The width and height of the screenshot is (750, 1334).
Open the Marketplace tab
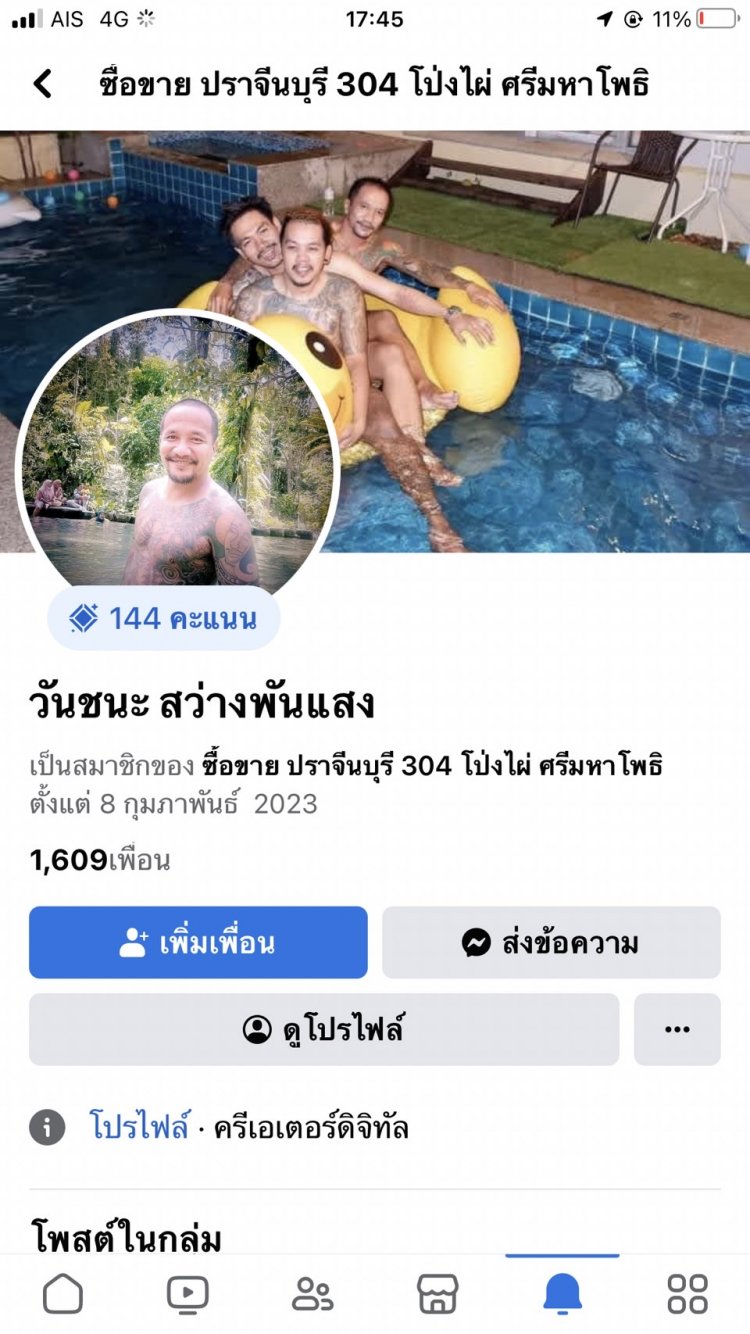pyautogui.click(x=437, y=1293)
